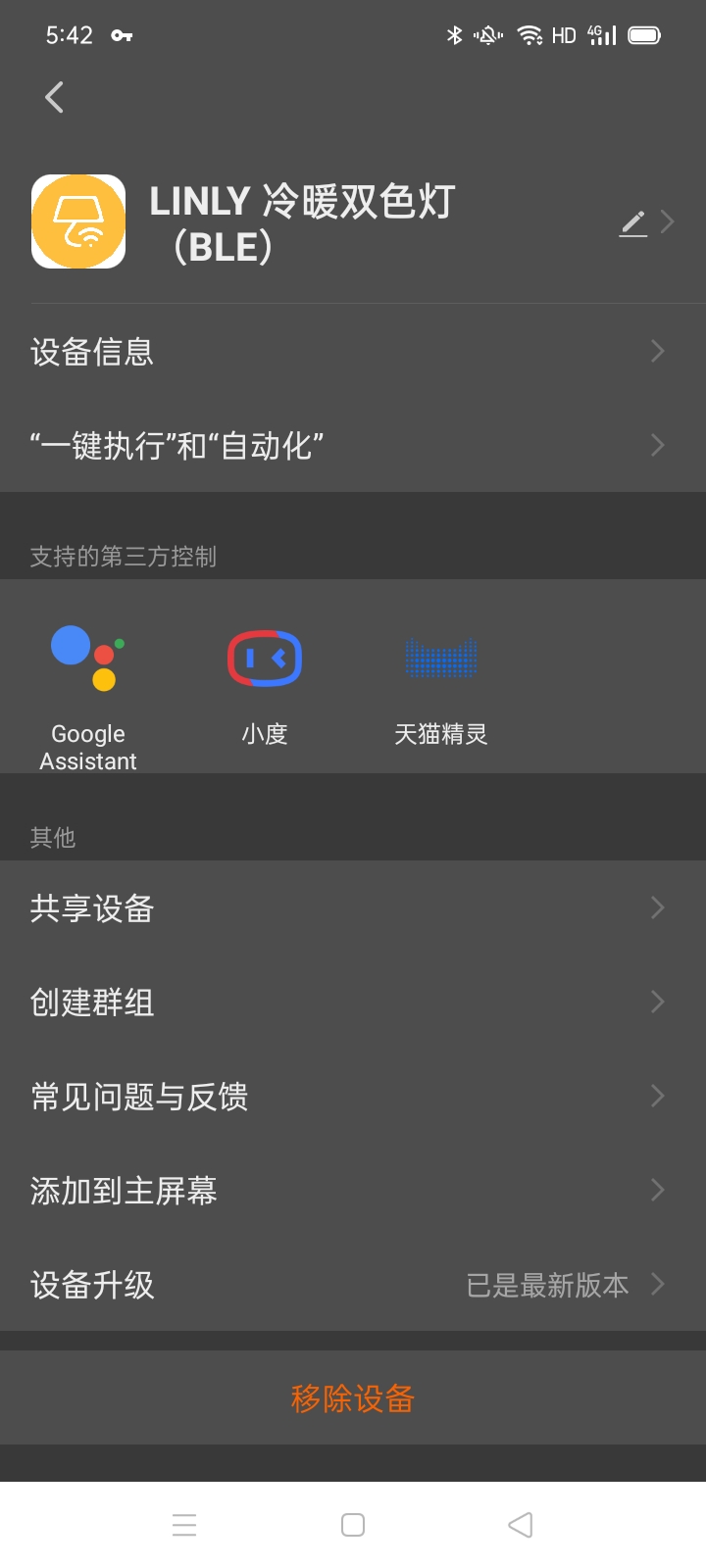The image size is (706, 1568).
Task: Tap the key icon in the status bar
Action: click(122, 35)
